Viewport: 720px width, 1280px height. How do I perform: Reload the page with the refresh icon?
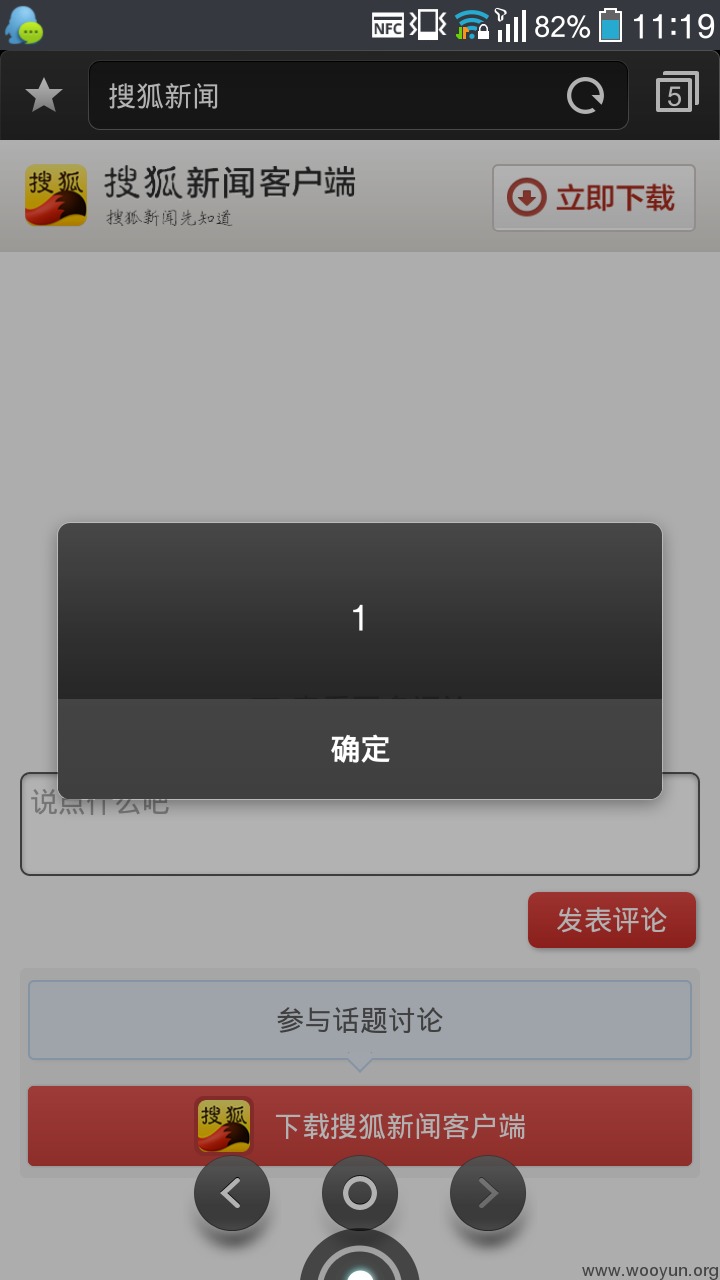click(585, 96)
